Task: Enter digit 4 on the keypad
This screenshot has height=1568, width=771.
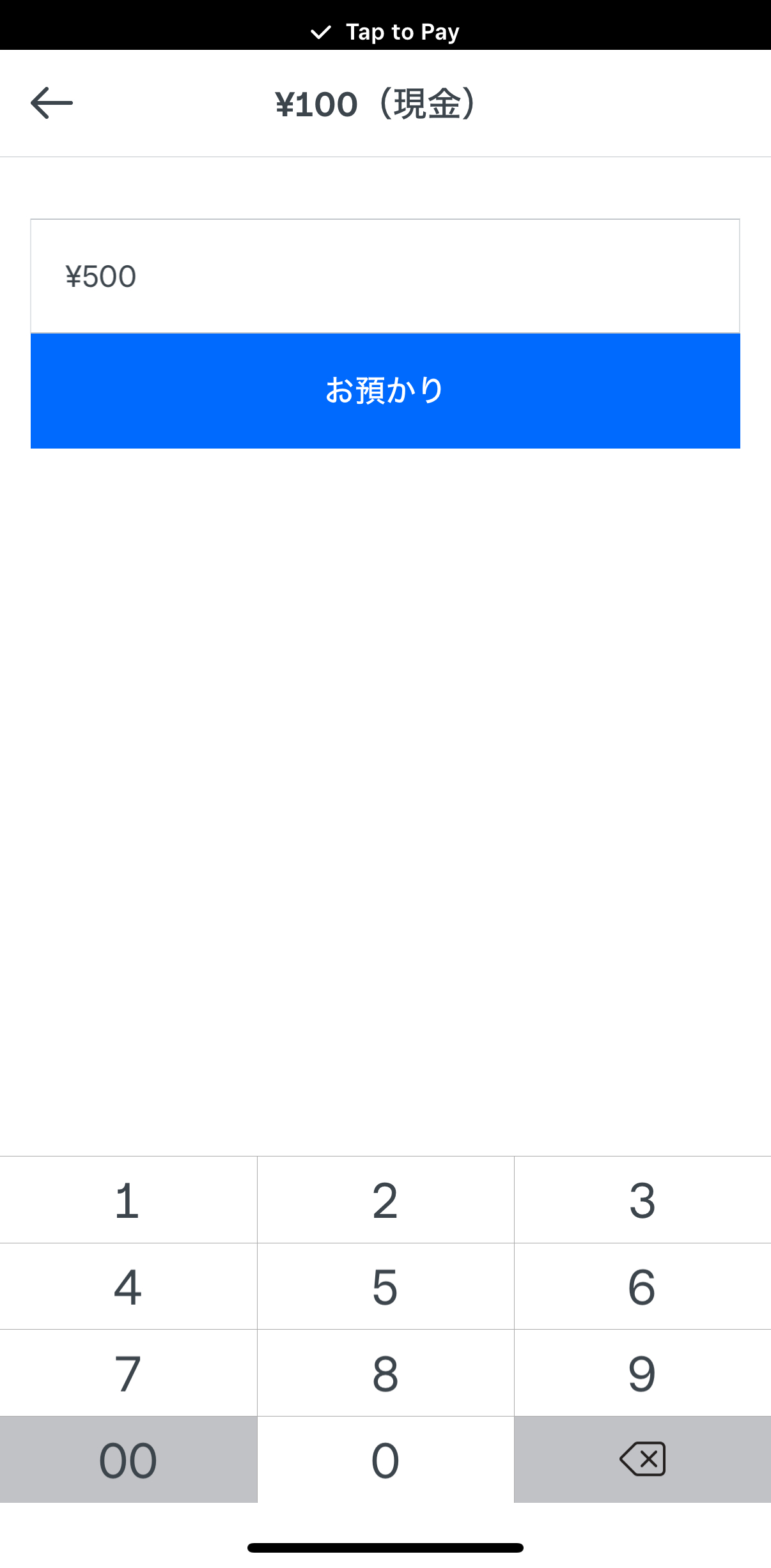Action: [x=128, y=1286]
